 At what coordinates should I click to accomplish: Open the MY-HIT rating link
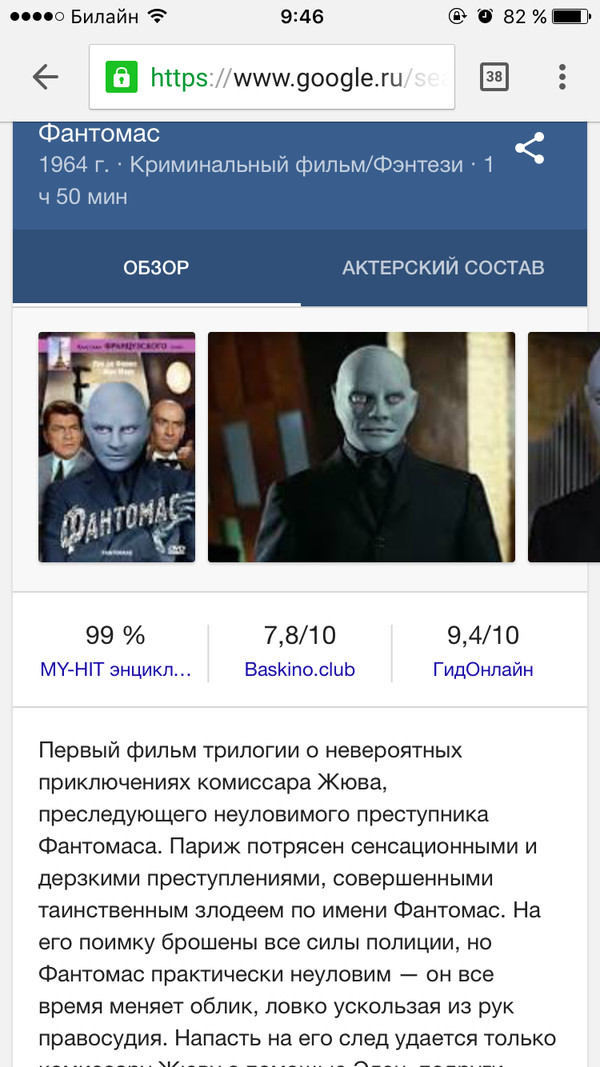coord(116,670)
